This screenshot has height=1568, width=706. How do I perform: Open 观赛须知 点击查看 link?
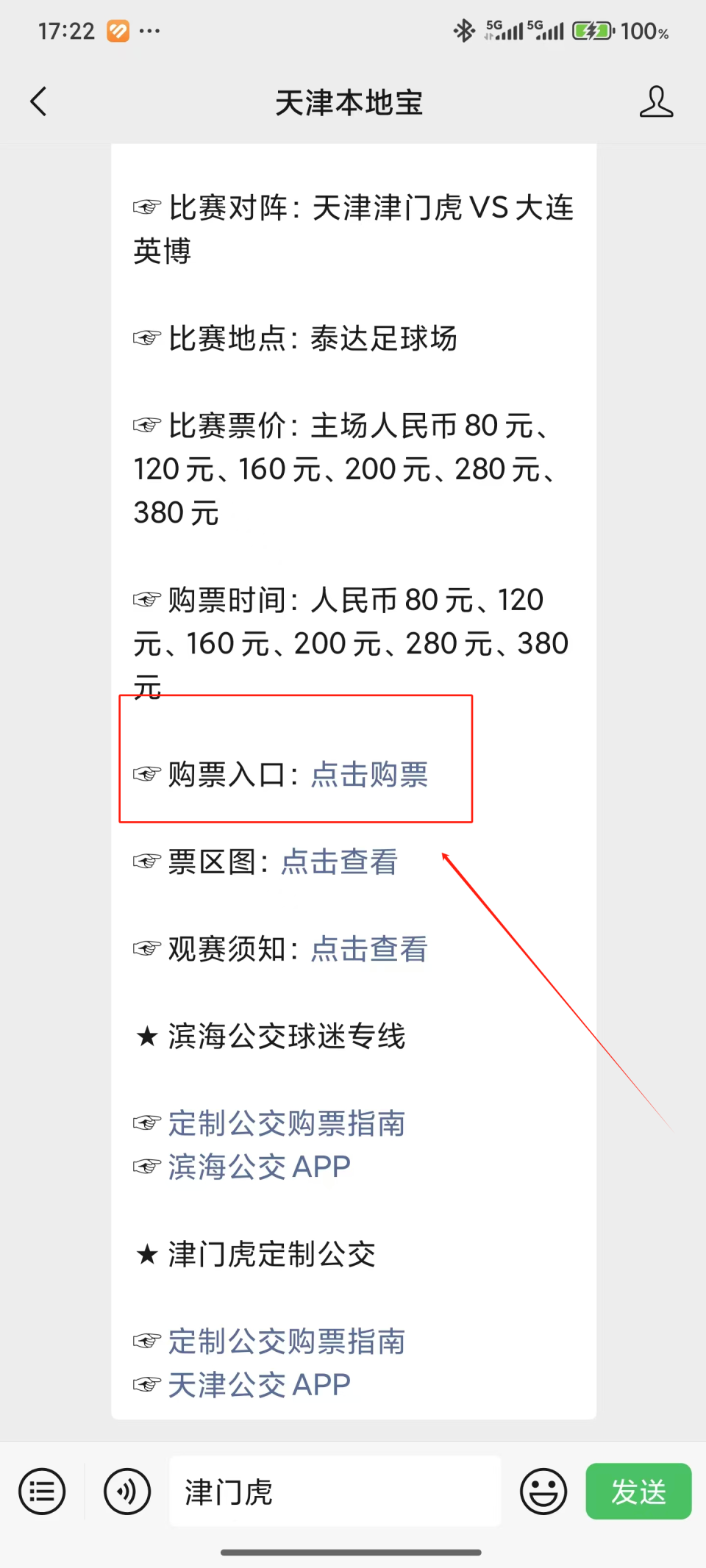(x=369, y=949)
